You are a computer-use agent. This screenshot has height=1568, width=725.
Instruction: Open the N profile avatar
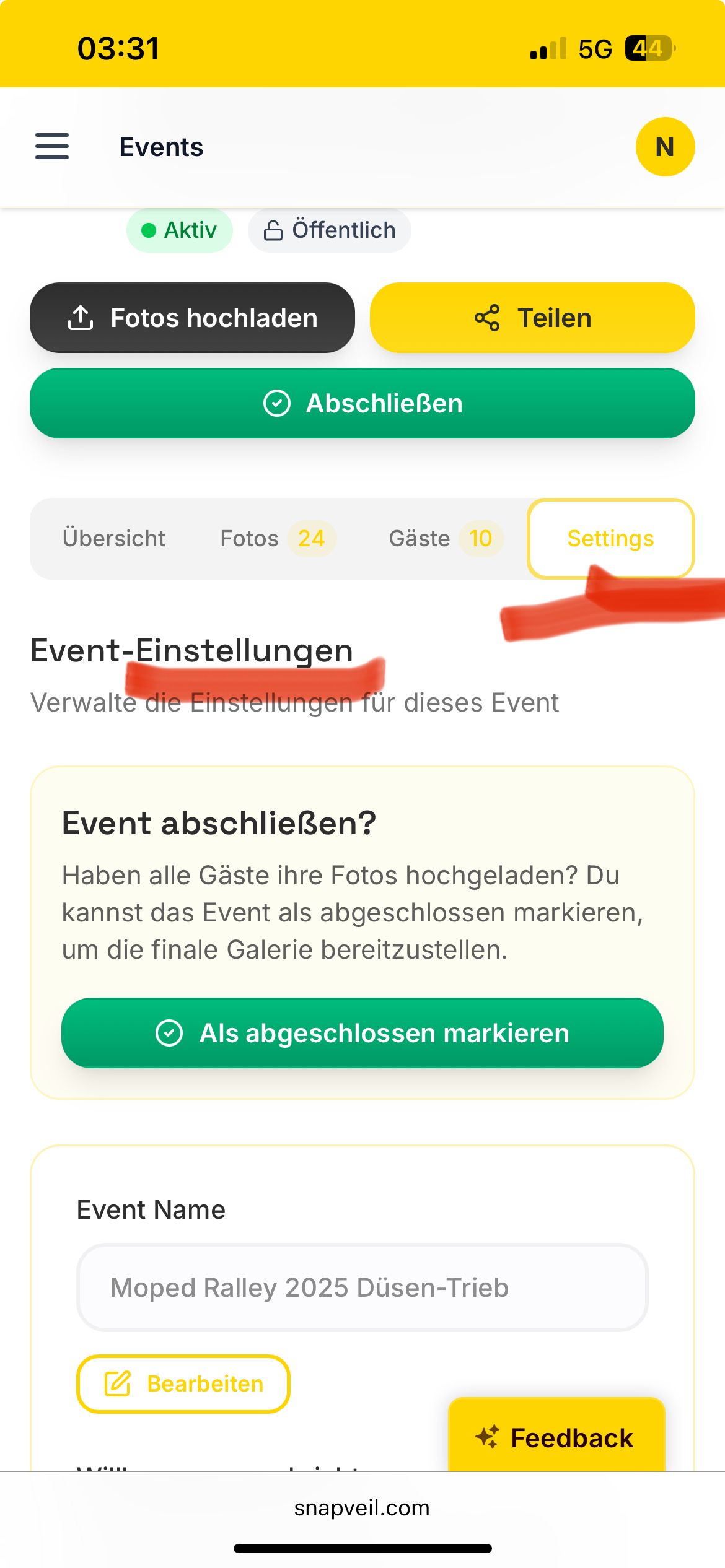coord(665,147)
